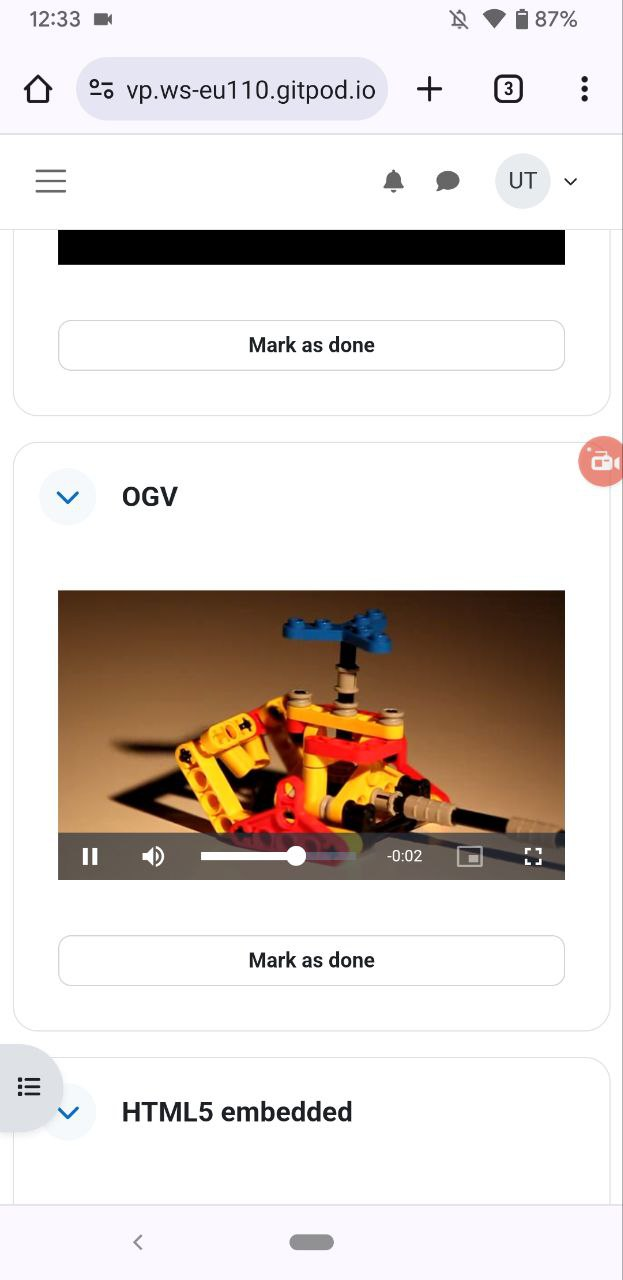Collapse the OGV section
Viewport: 623px width, 1280px height.
(x=67, y=497)
